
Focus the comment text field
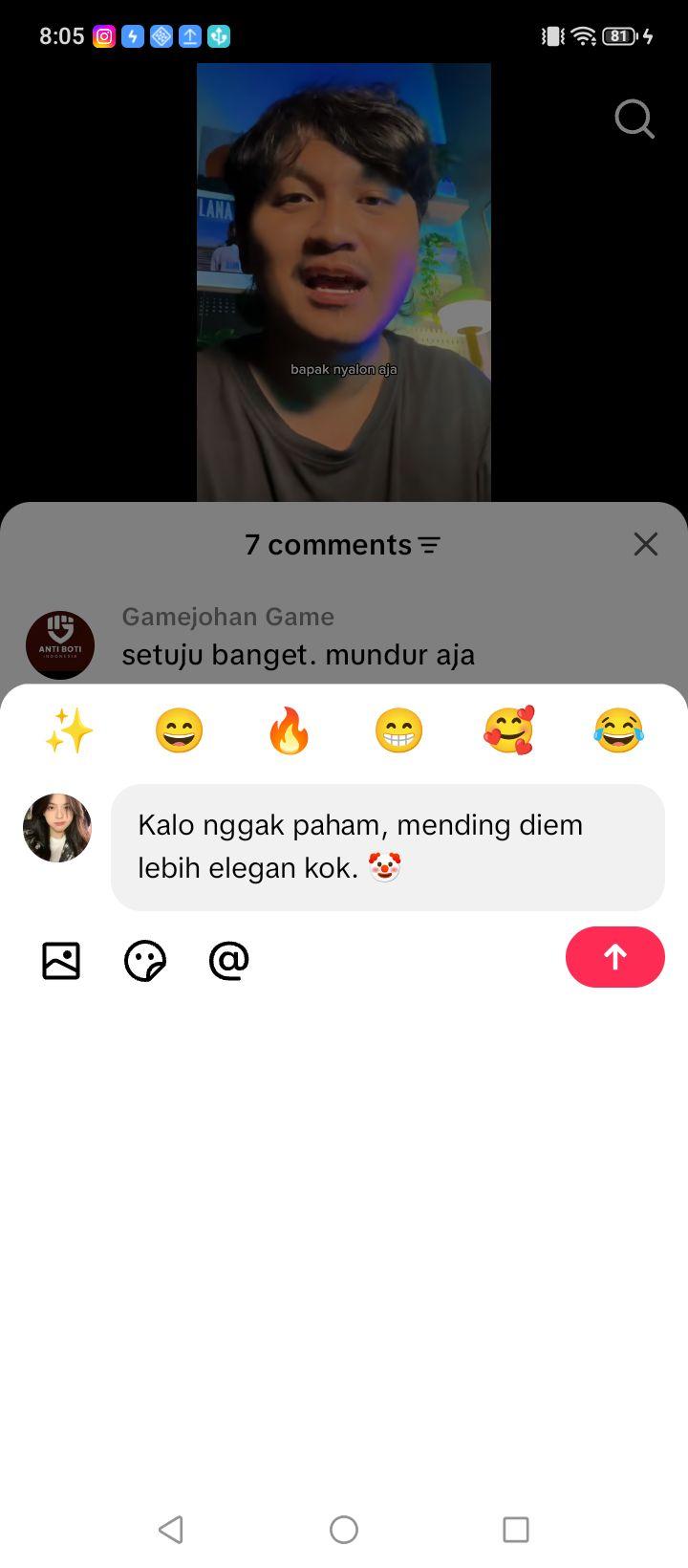388,847
